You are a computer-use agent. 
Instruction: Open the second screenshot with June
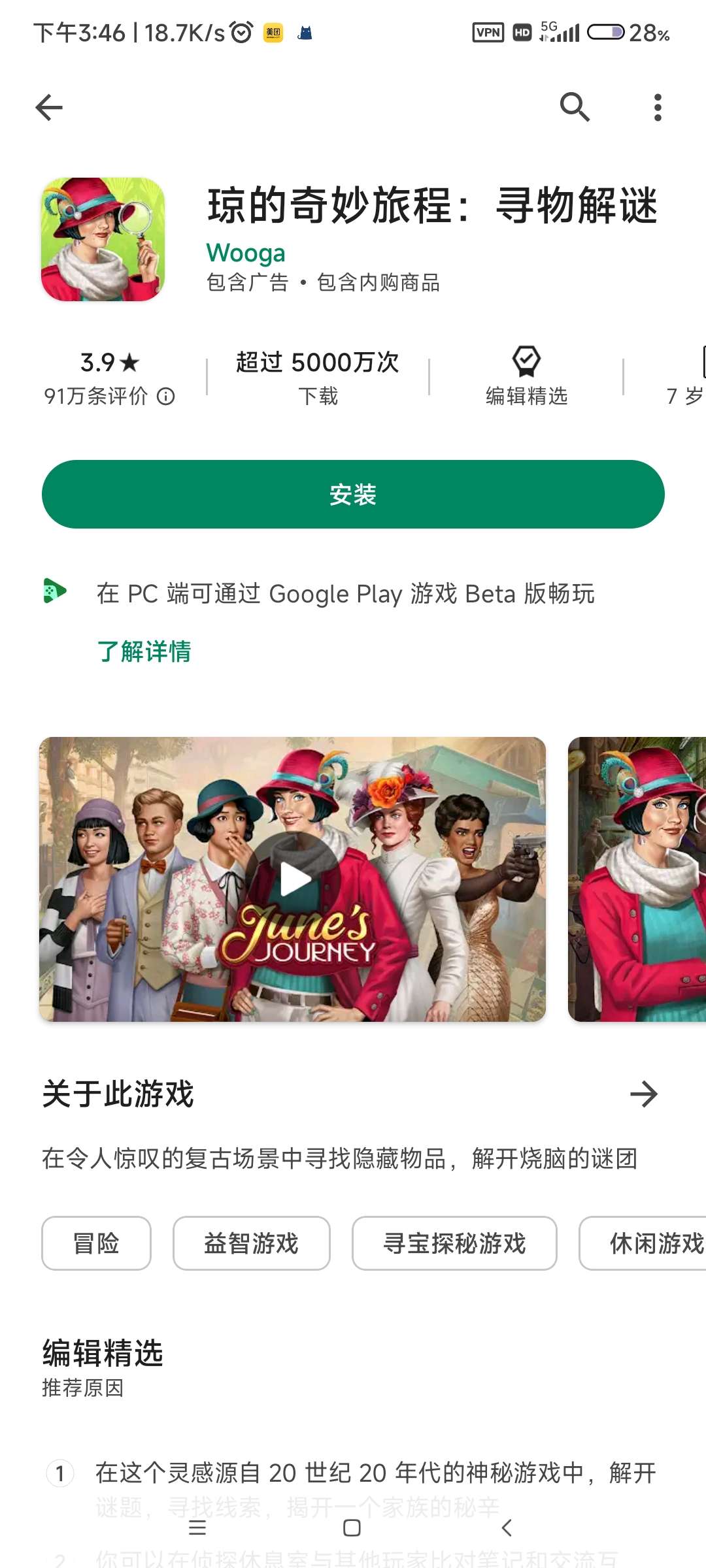pos(637,879)
